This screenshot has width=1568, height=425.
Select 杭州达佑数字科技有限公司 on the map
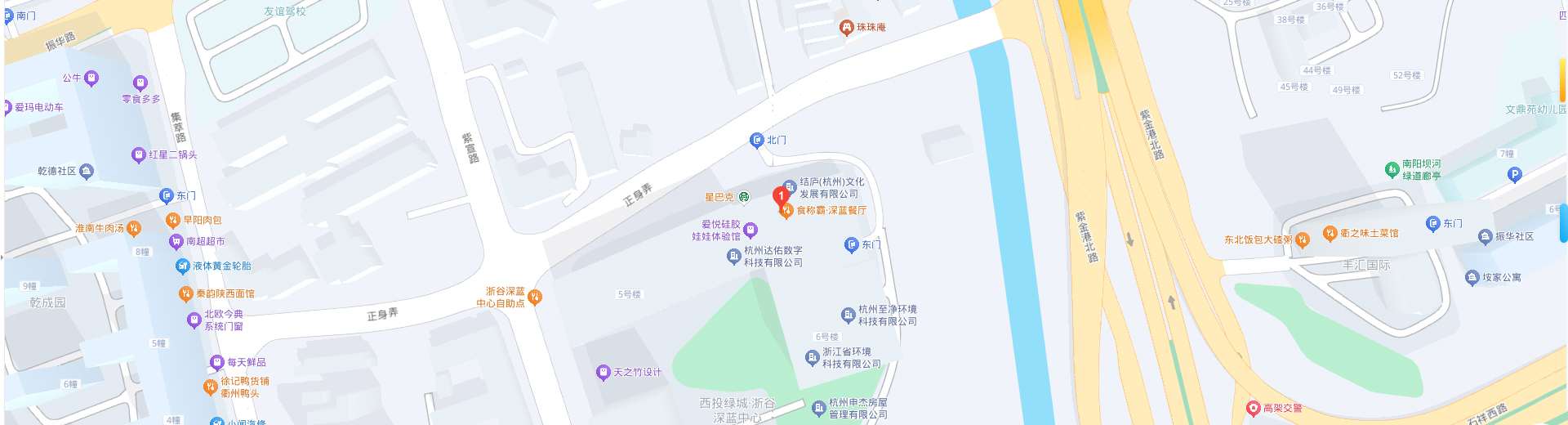[x=733, y=257]
